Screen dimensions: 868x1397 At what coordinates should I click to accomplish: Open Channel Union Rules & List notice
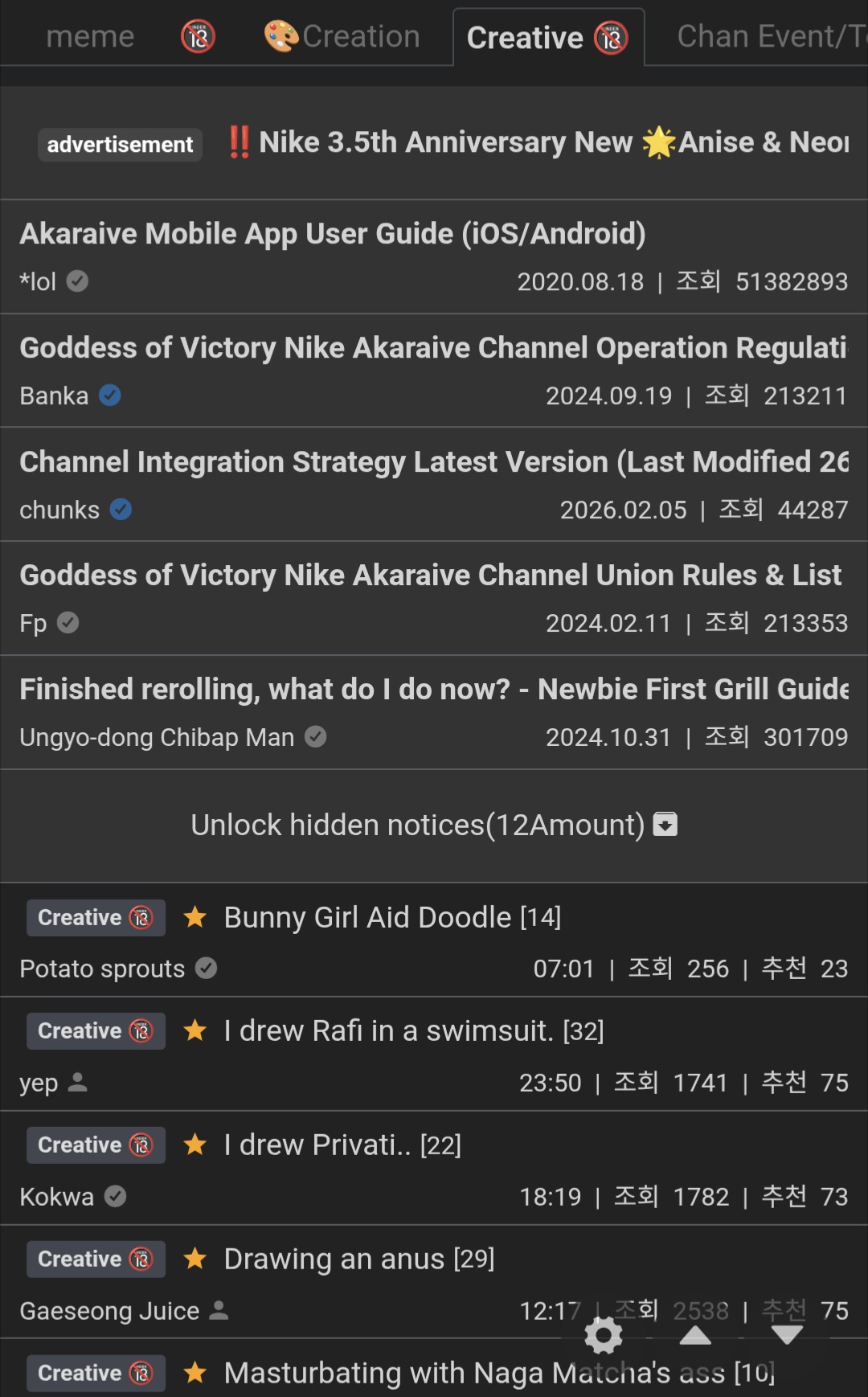(430, 576)
